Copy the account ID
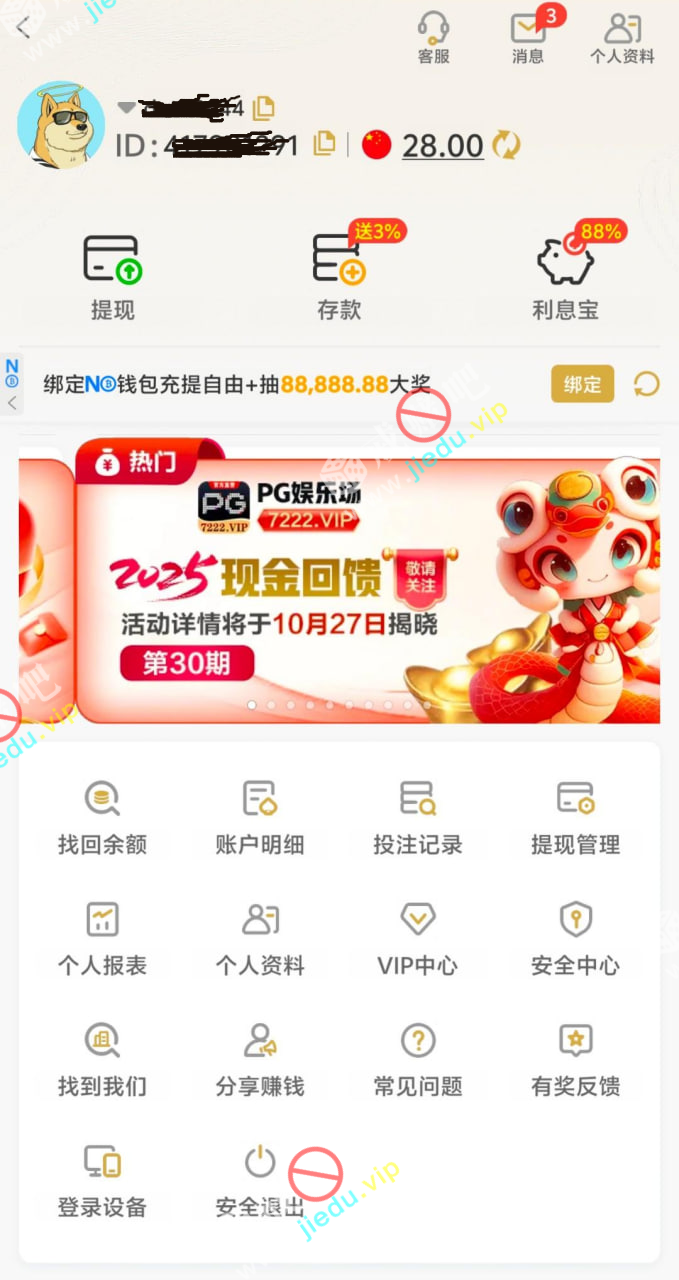This screenshot has width=679, height=1280. 324,145
